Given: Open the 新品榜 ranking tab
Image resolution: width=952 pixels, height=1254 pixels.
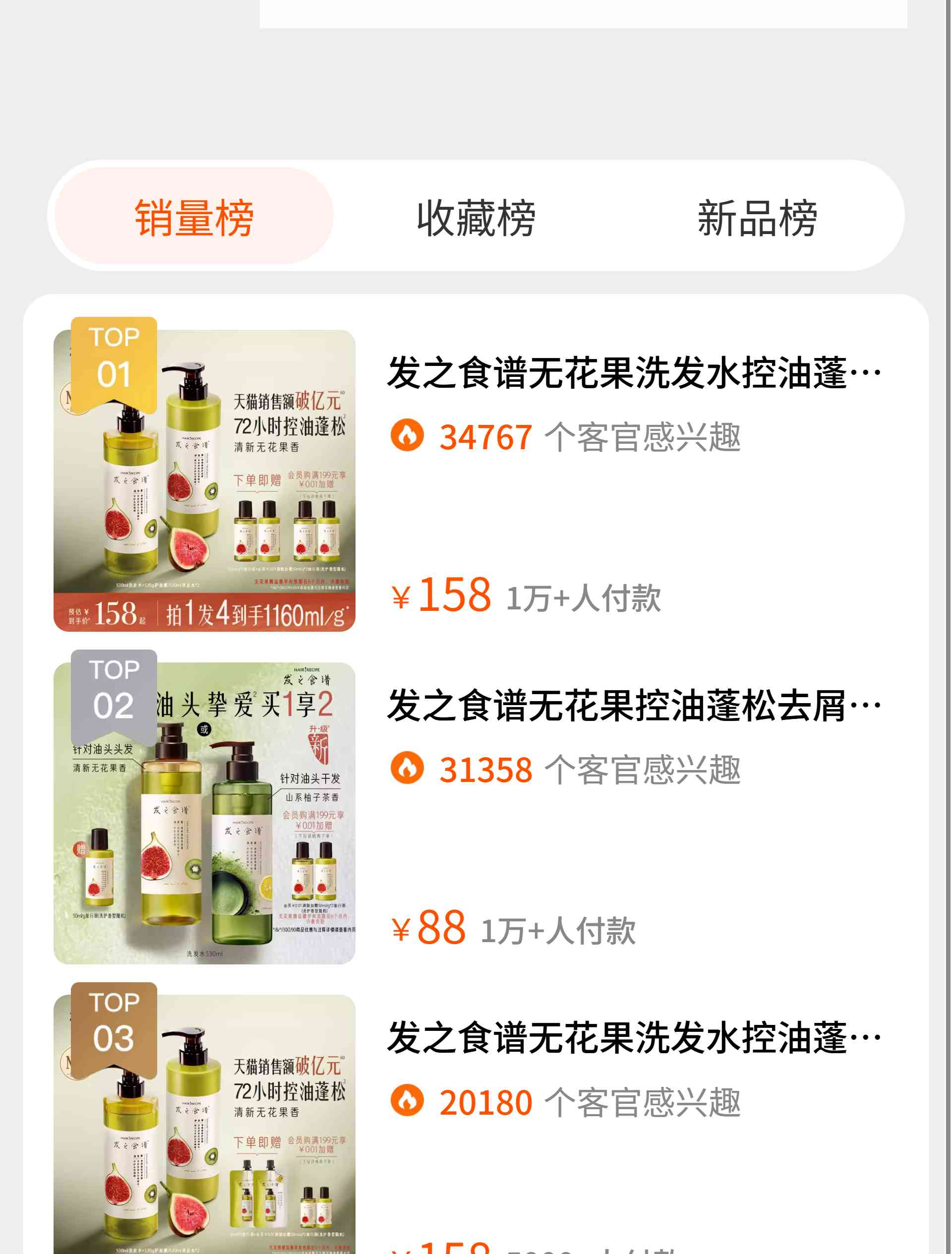Looking at the screenshot, I should tap(757, 217).
